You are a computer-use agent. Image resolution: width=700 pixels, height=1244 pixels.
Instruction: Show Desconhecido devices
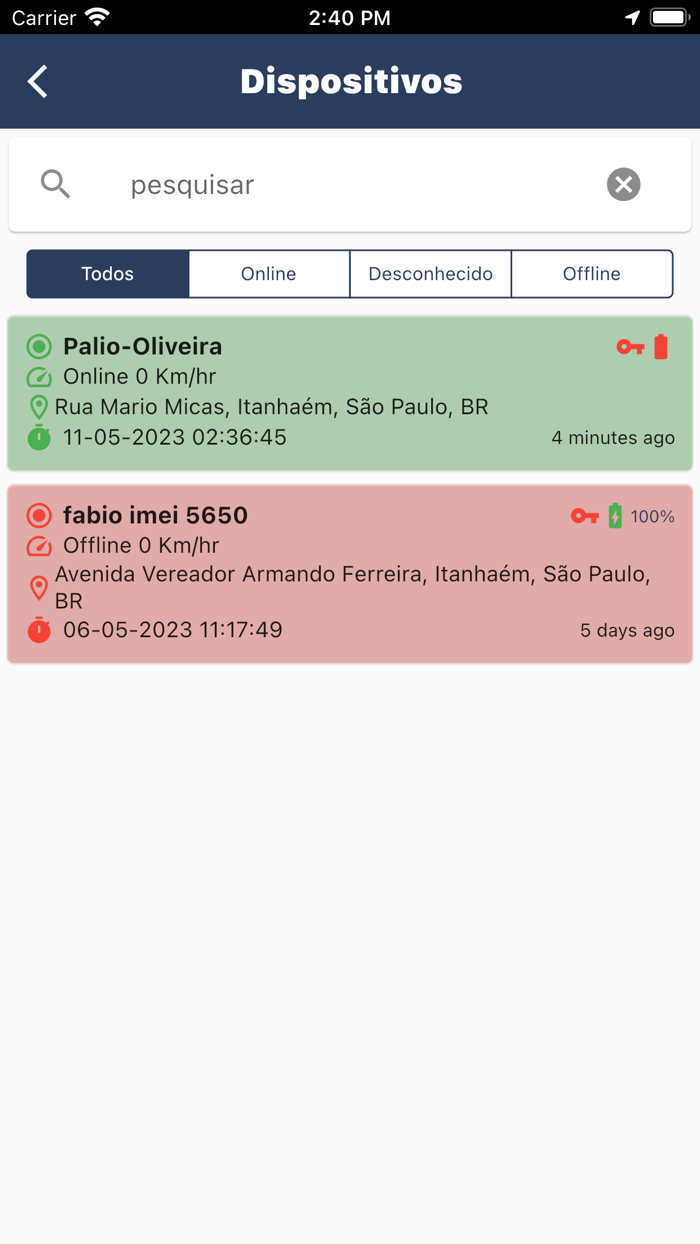430,274
